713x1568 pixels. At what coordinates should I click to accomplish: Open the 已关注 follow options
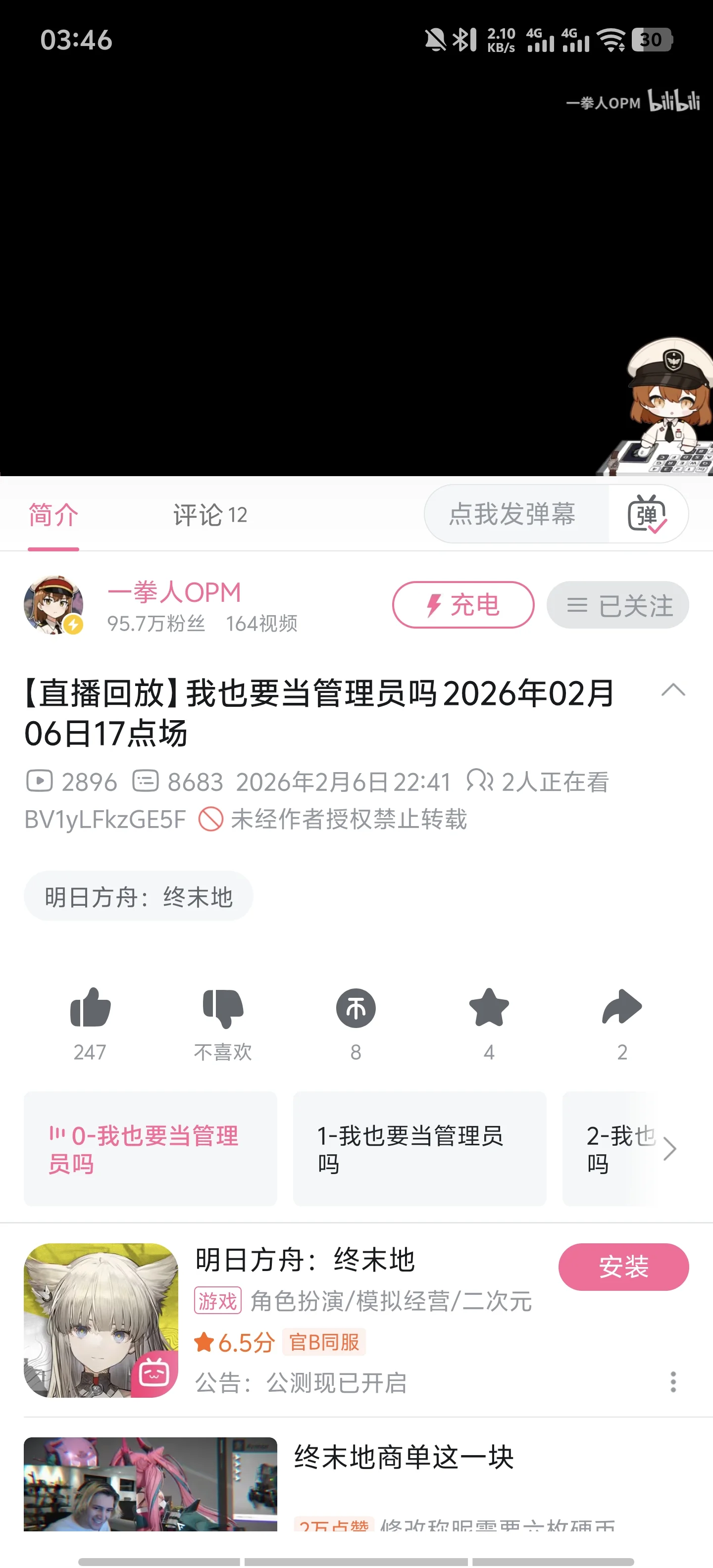point(617,605)
